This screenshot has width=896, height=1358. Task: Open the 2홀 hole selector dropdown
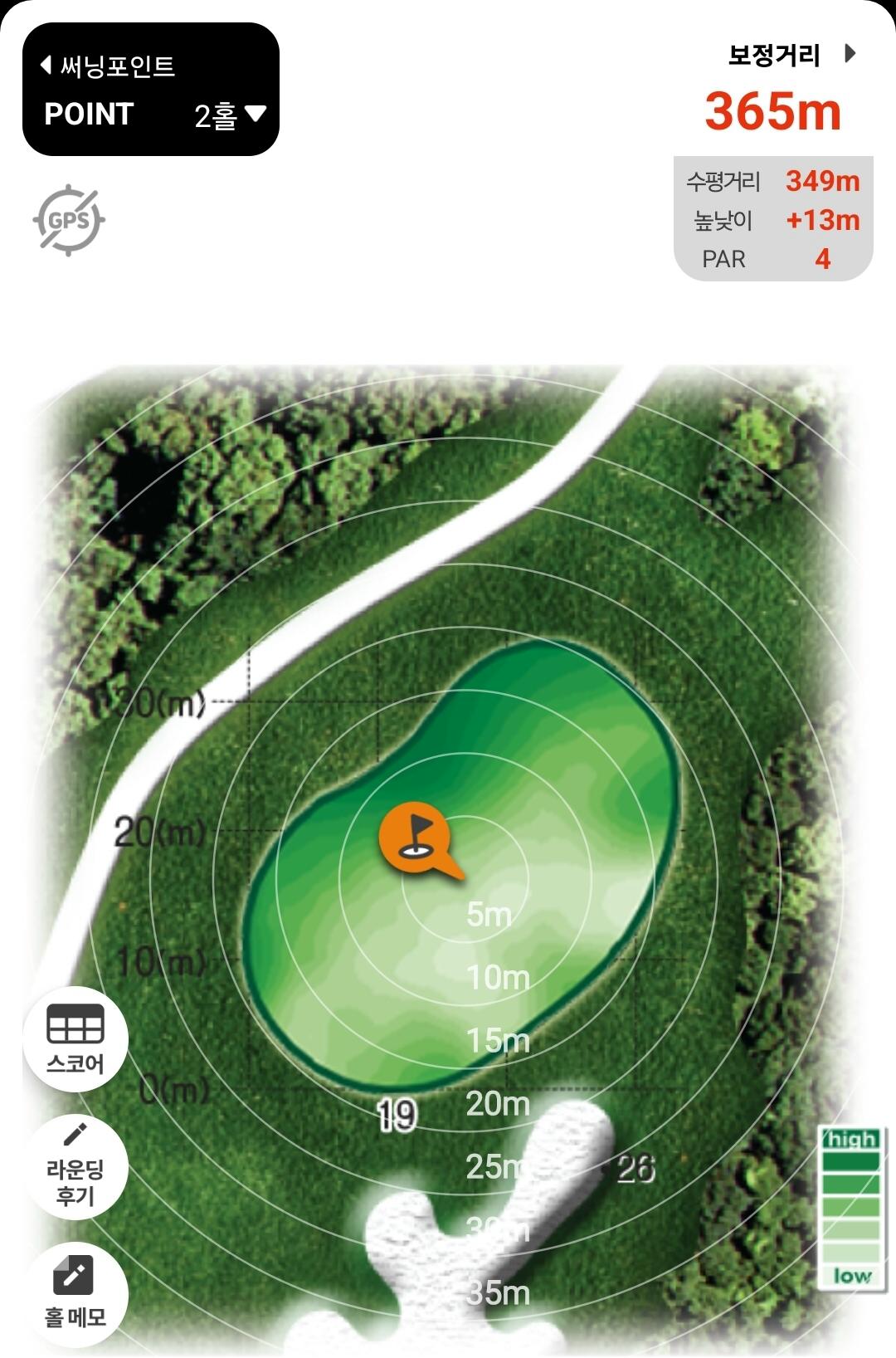[230, 115]
